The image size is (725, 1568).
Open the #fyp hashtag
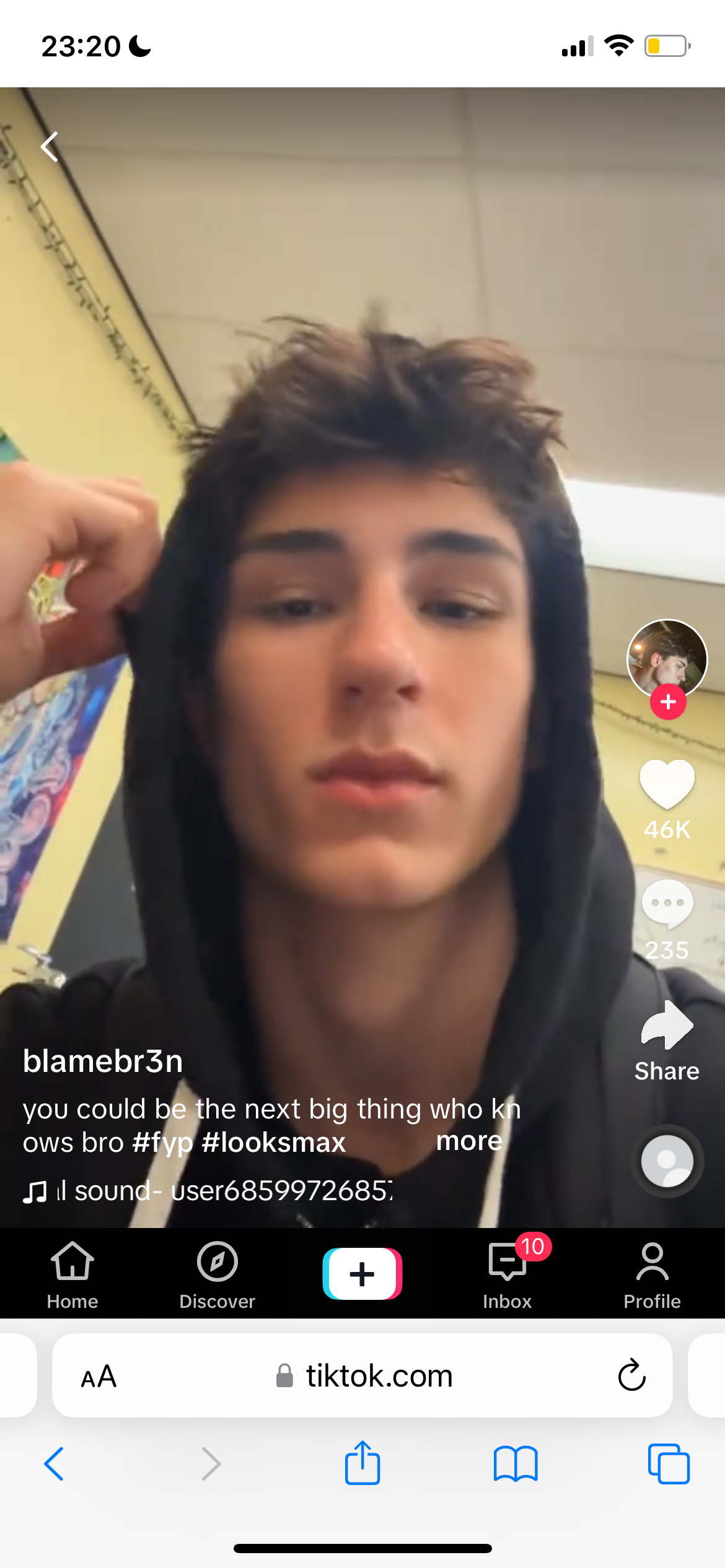point(164,1143)
